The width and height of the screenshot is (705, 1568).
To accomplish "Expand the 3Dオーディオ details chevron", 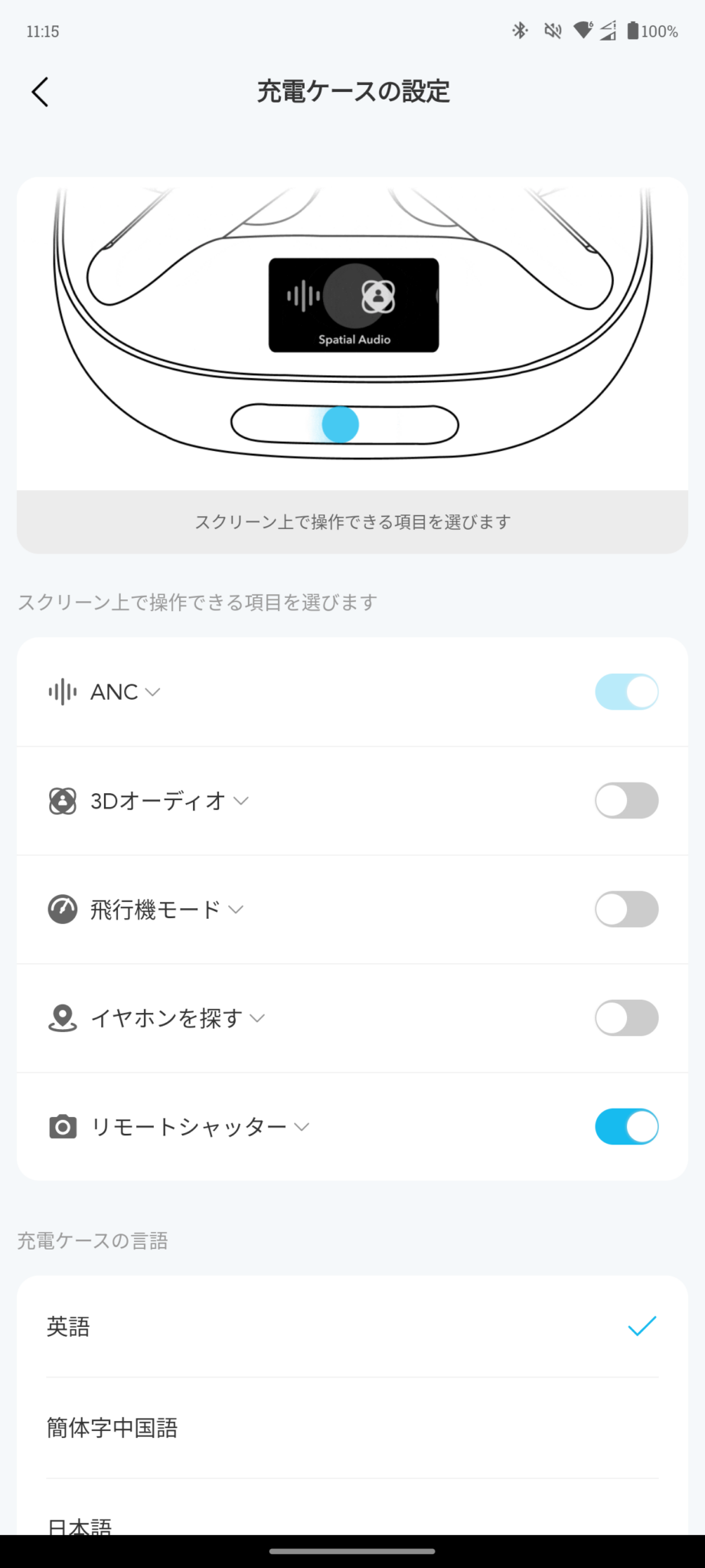I will click(x=241, y=801).
